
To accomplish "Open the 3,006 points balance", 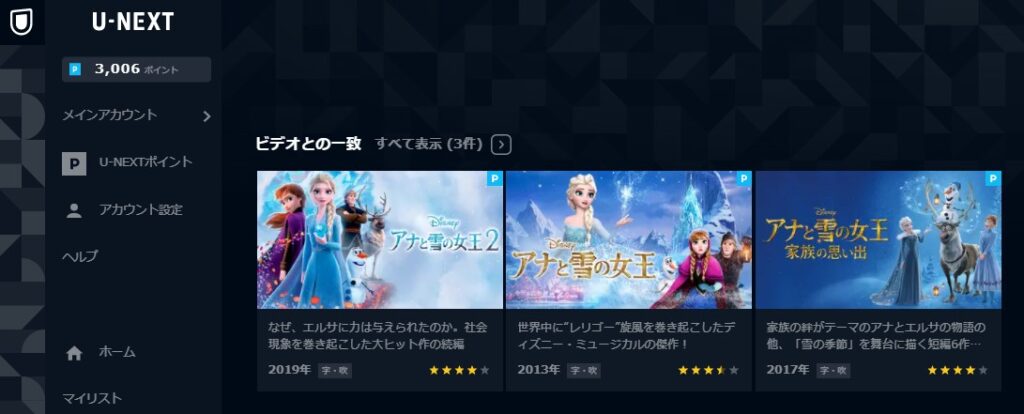I will tap(136, 69).
